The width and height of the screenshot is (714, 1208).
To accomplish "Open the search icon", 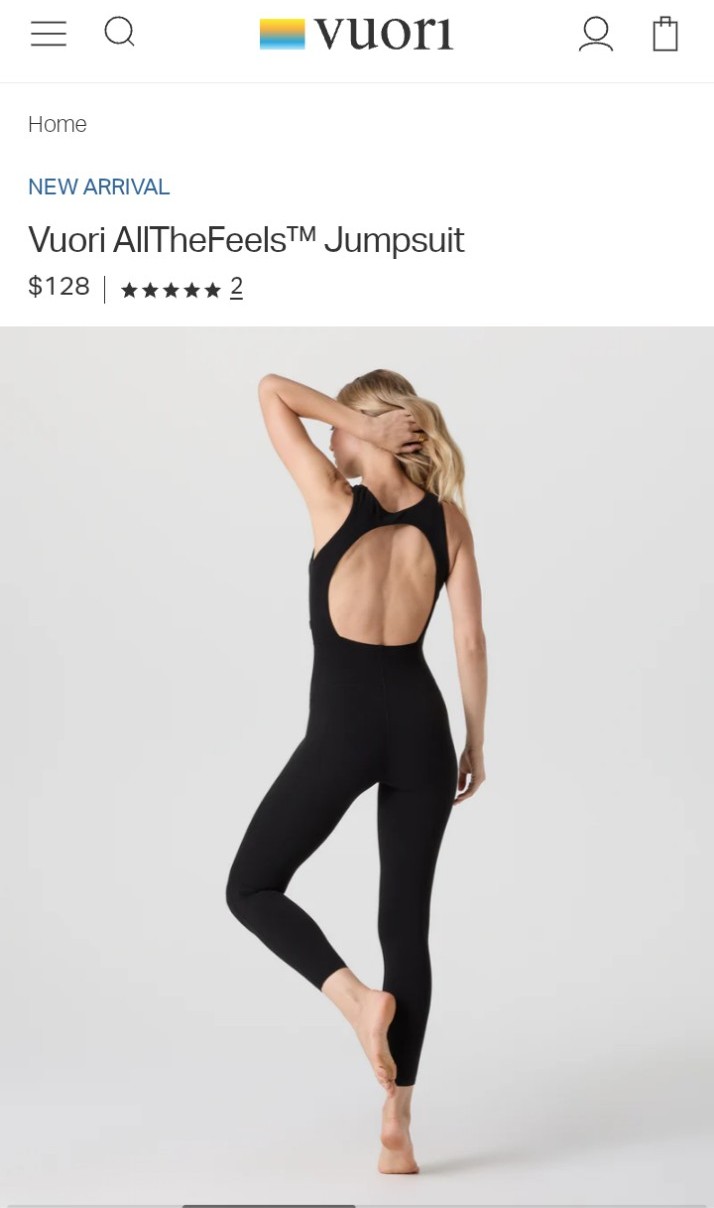I will (120, 33).
